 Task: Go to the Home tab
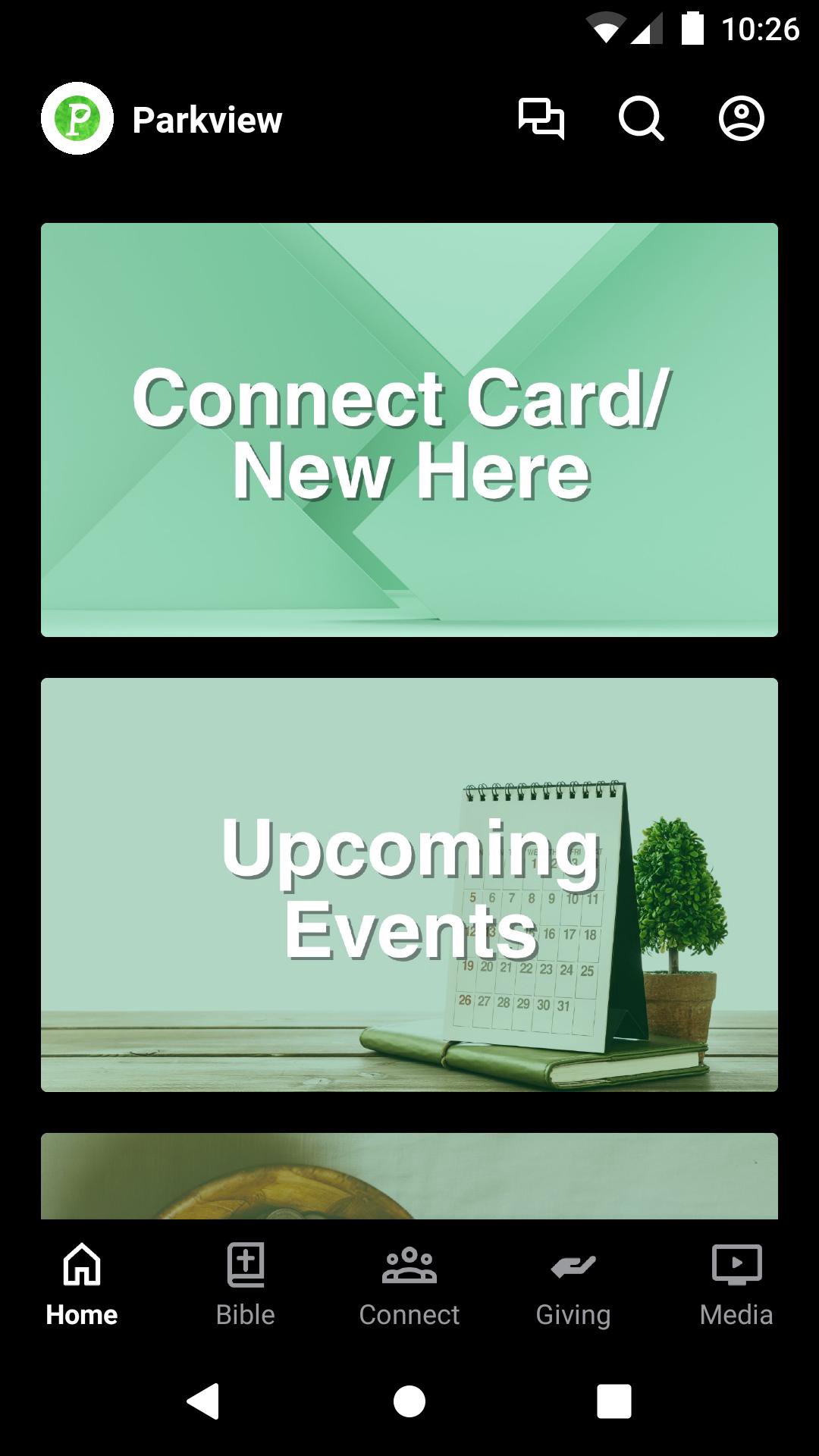[82, 1282]
